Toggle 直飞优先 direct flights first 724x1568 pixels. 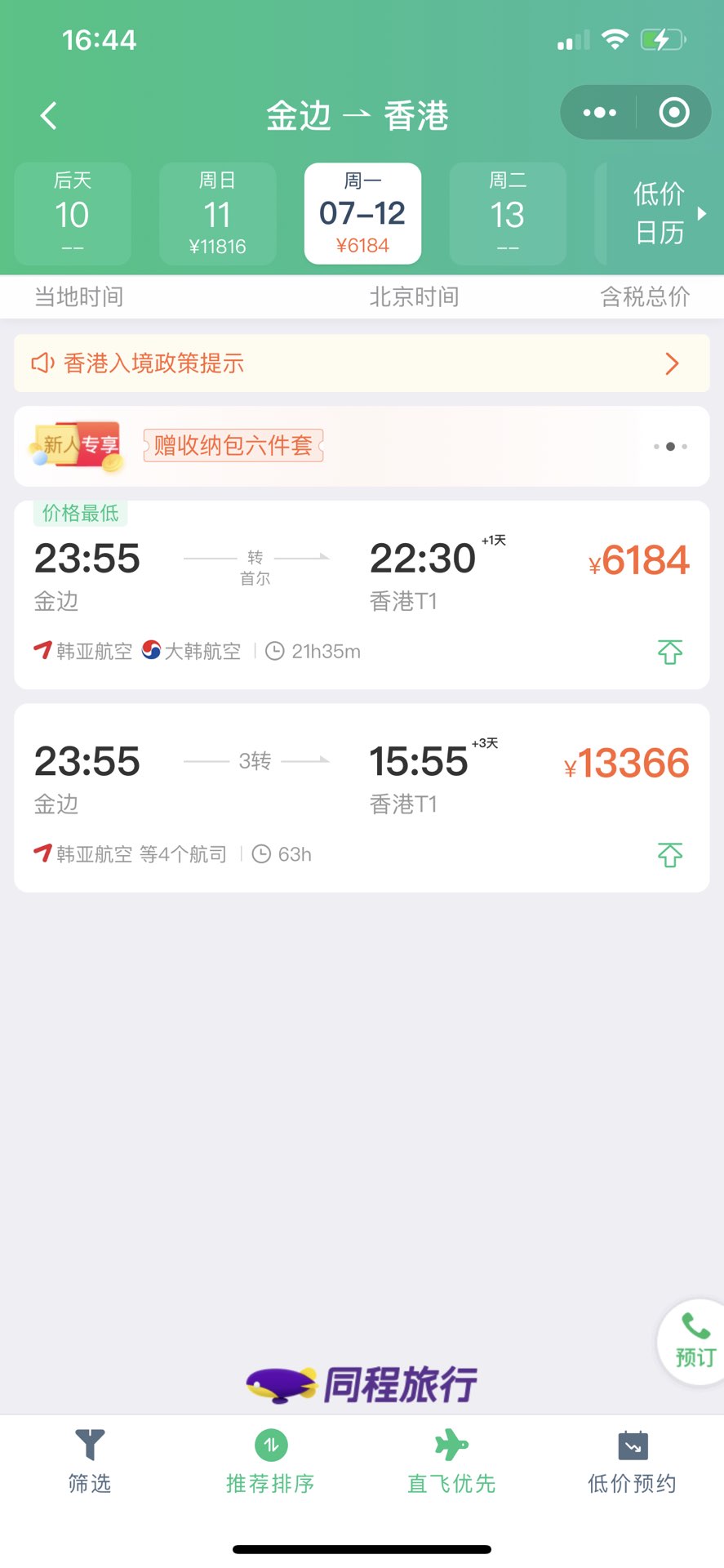451,1462
